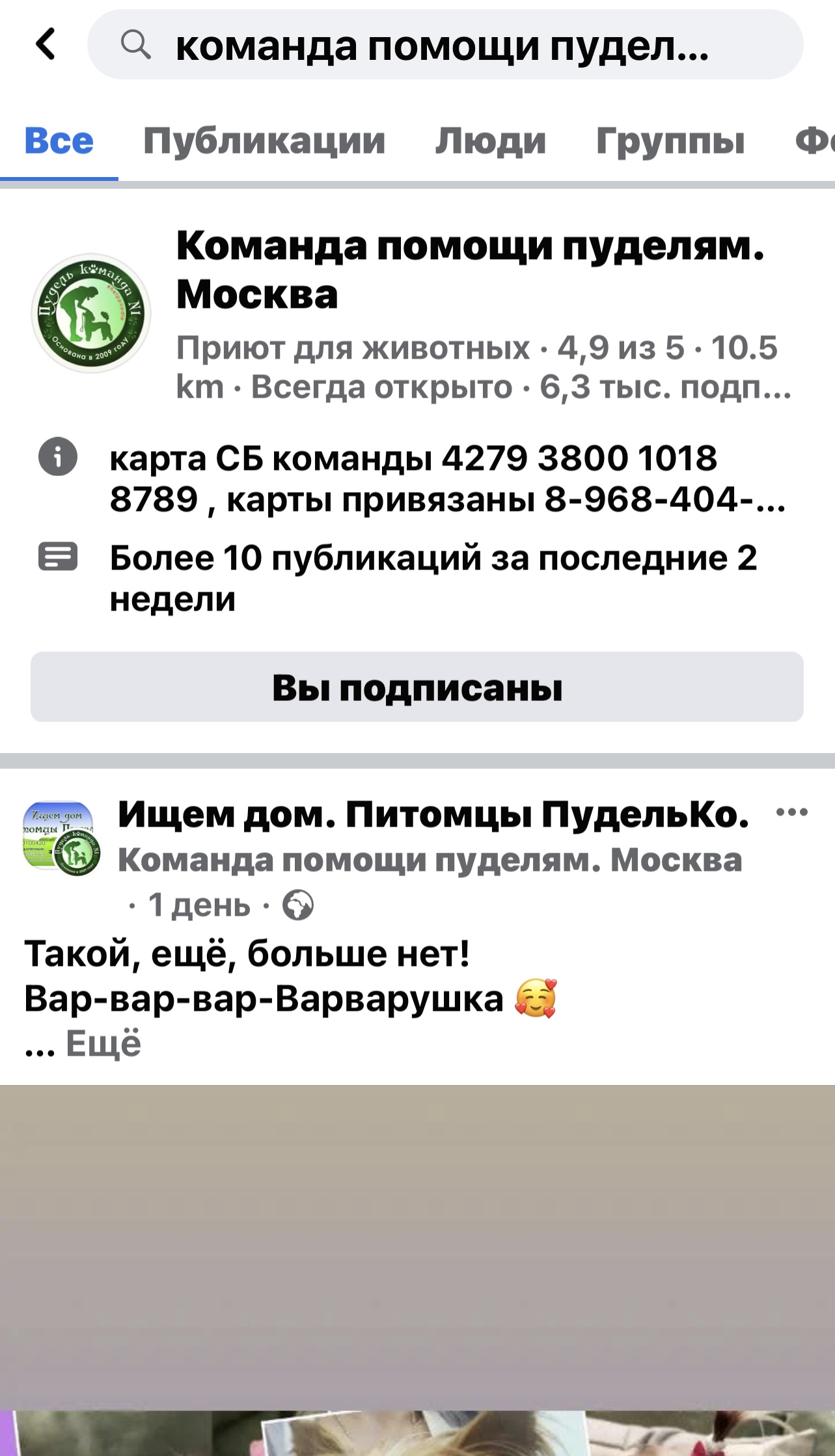The image size is (835, 1456).
Task: Switch to the Группы tab
Action: click(x=670, y=141)
